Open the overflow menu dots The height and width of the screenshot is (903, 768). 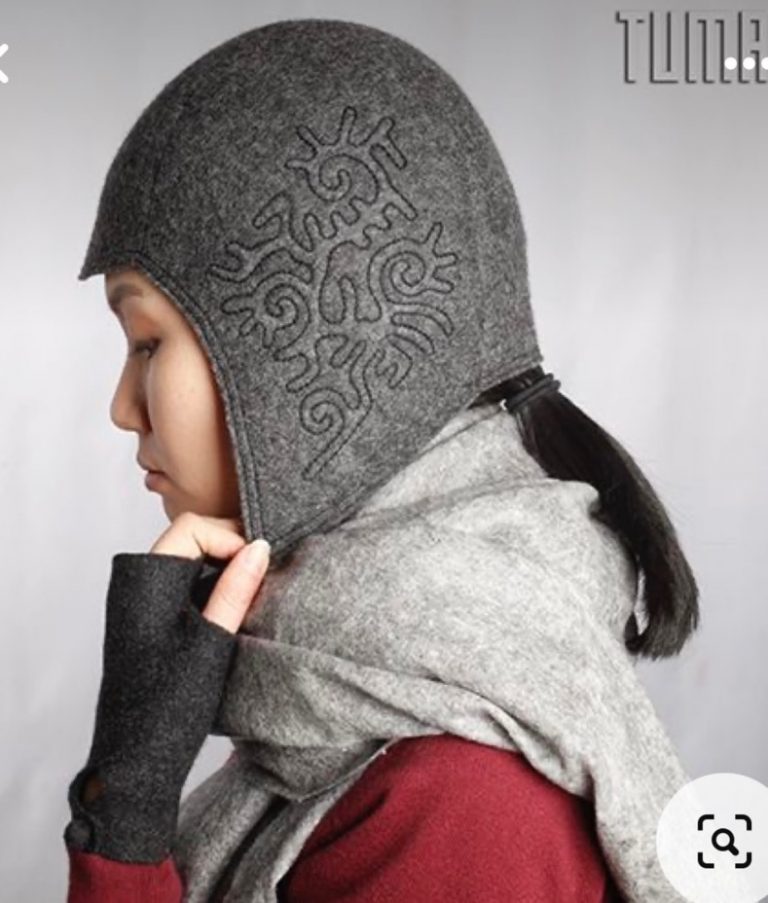point(748,63)
